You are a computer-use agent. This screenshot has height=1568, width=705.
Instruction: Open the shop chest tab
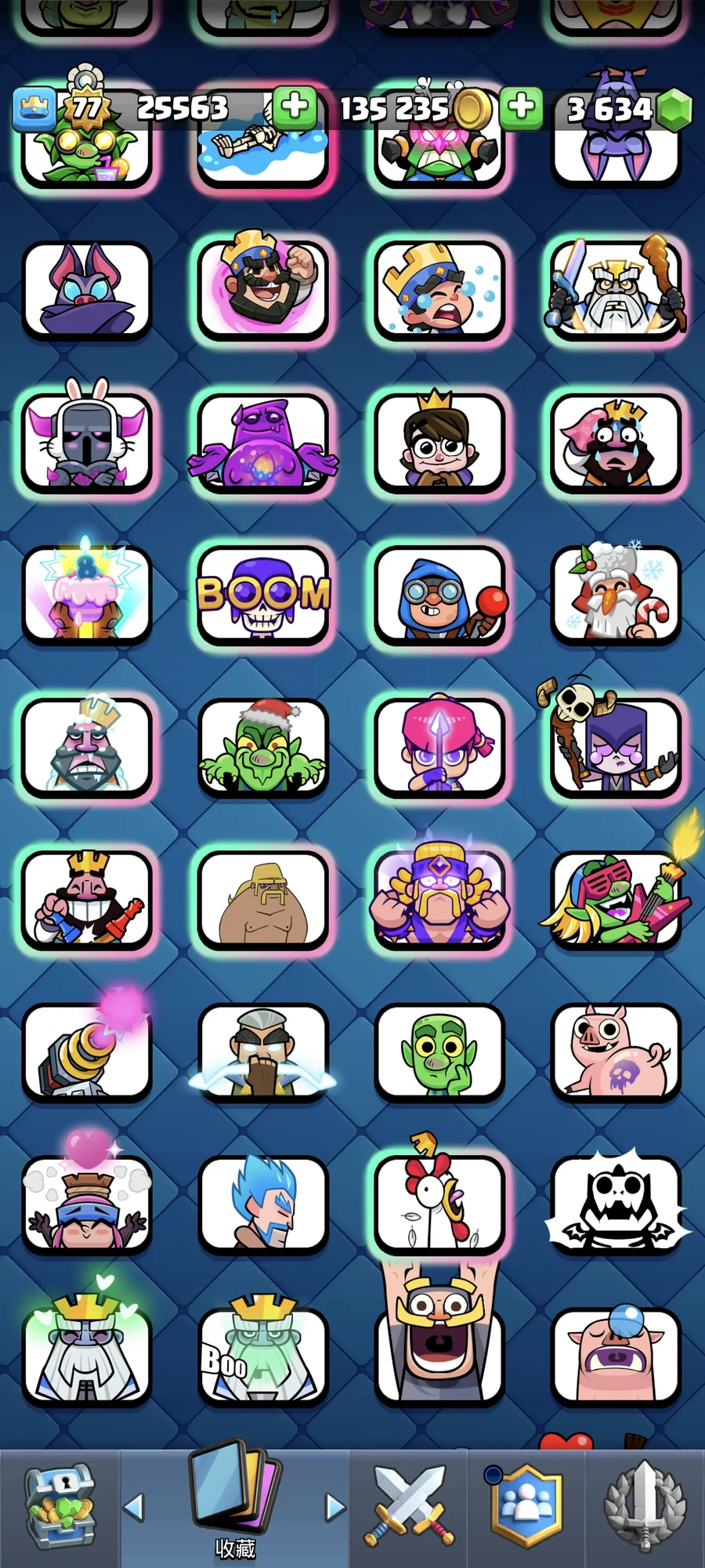tap(60, 1507)
